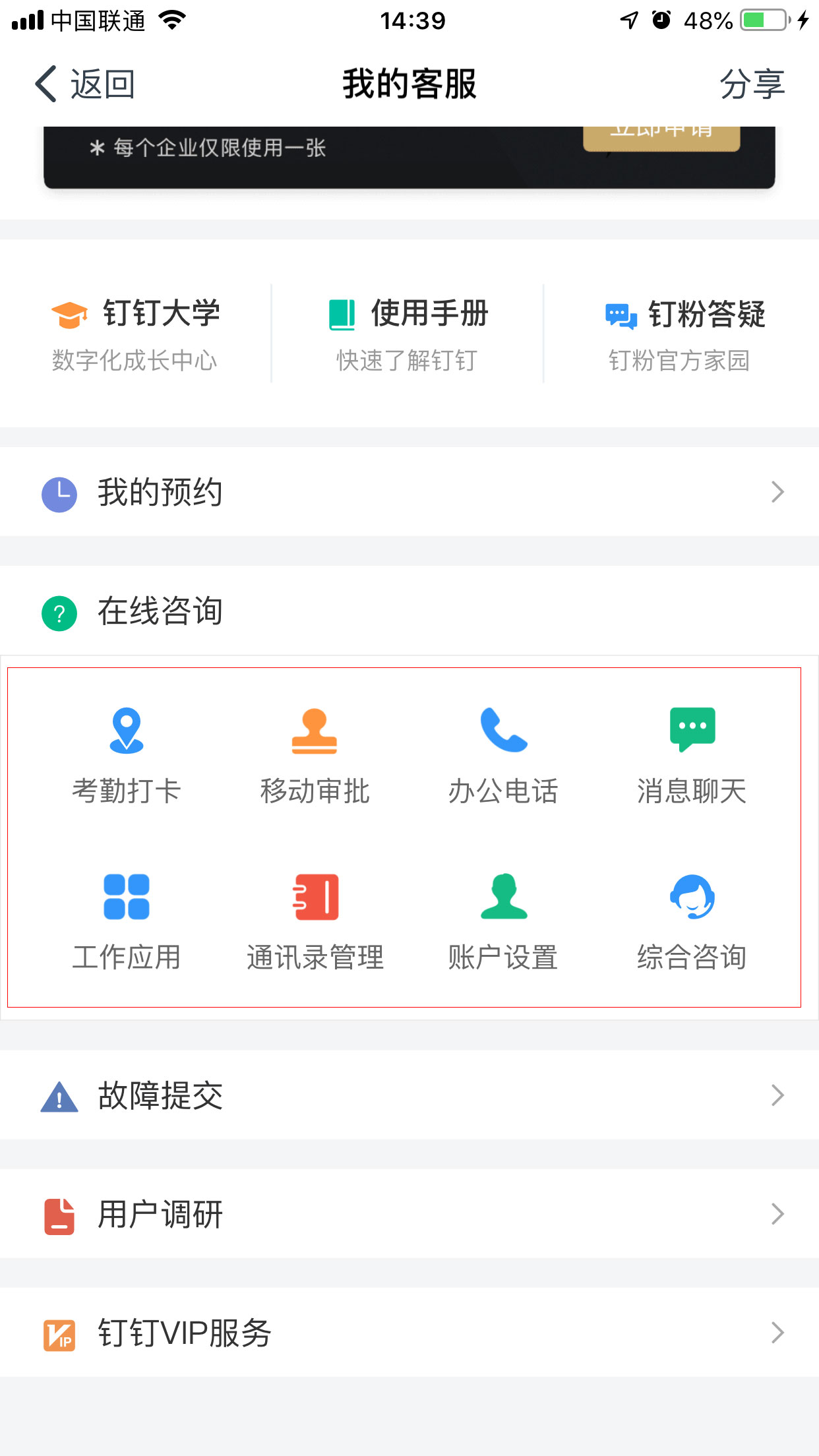Expand 故障提交 with the right arrow
The image size is (819, 1456).
click(778, 1095)
